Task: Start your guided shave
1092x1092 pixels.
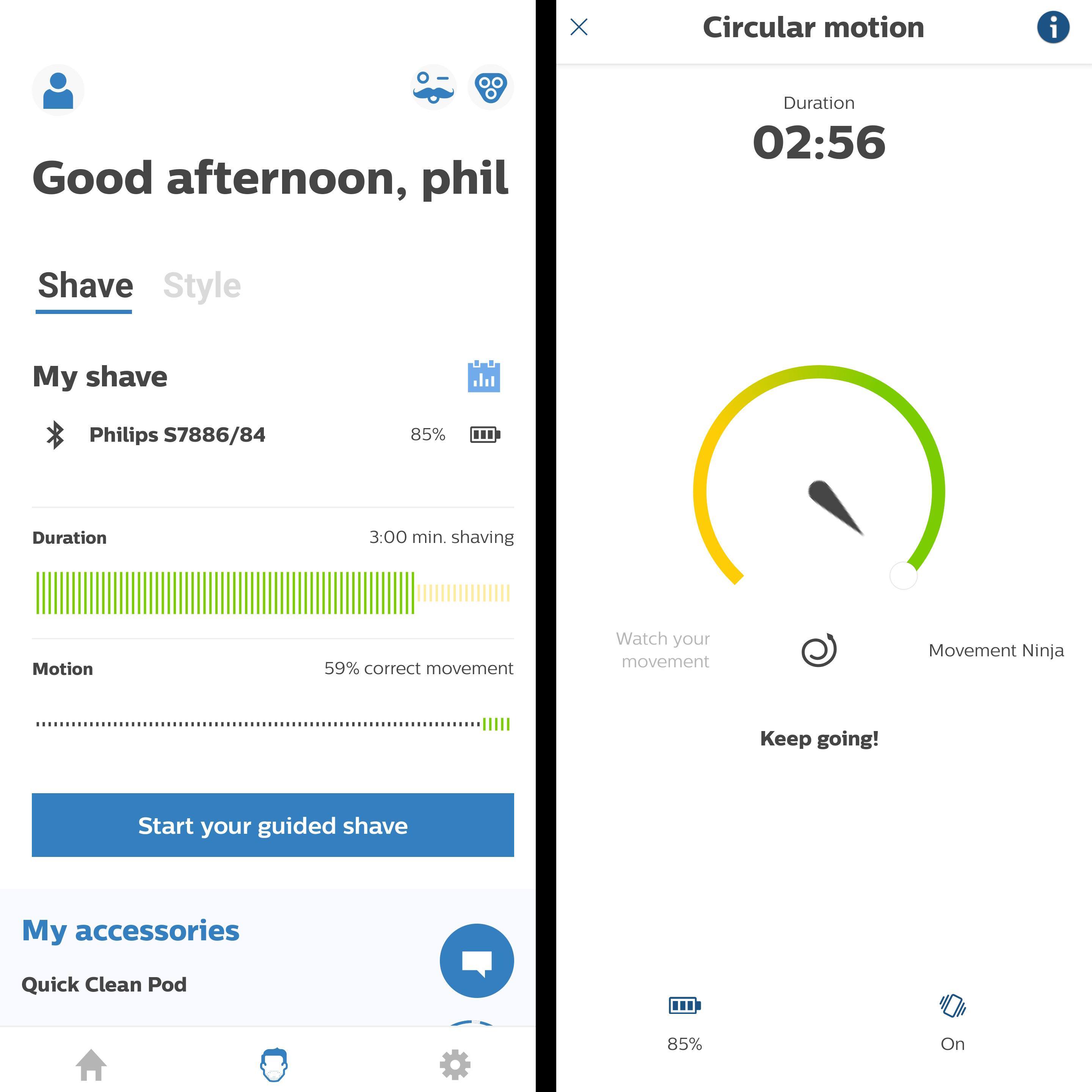Action: pos(273,825)
